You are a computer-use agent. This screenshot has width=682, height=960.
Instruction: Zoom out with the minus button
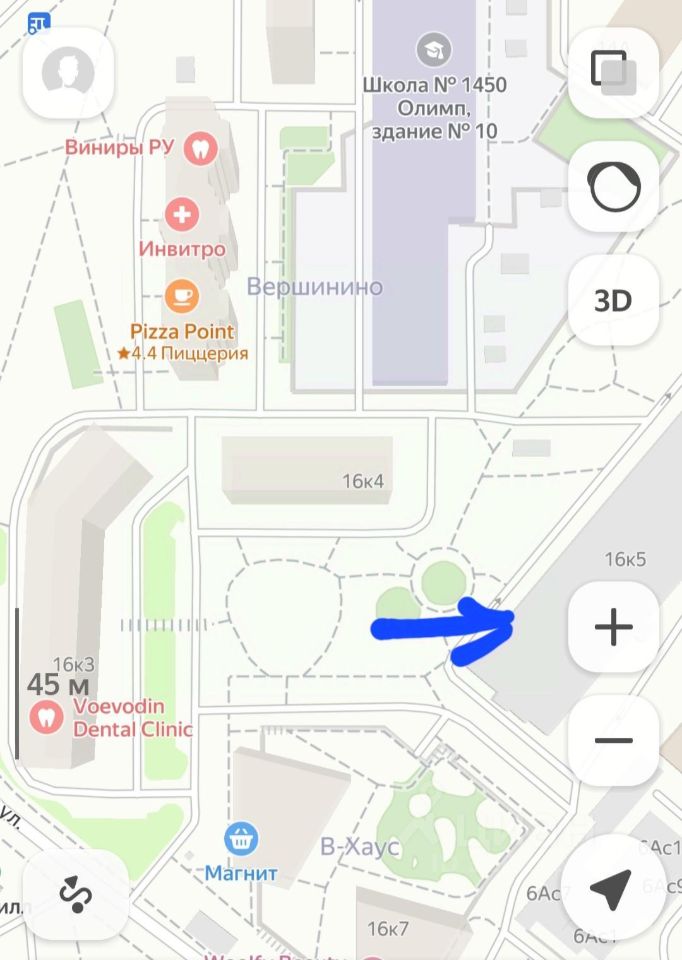point(613,741)
